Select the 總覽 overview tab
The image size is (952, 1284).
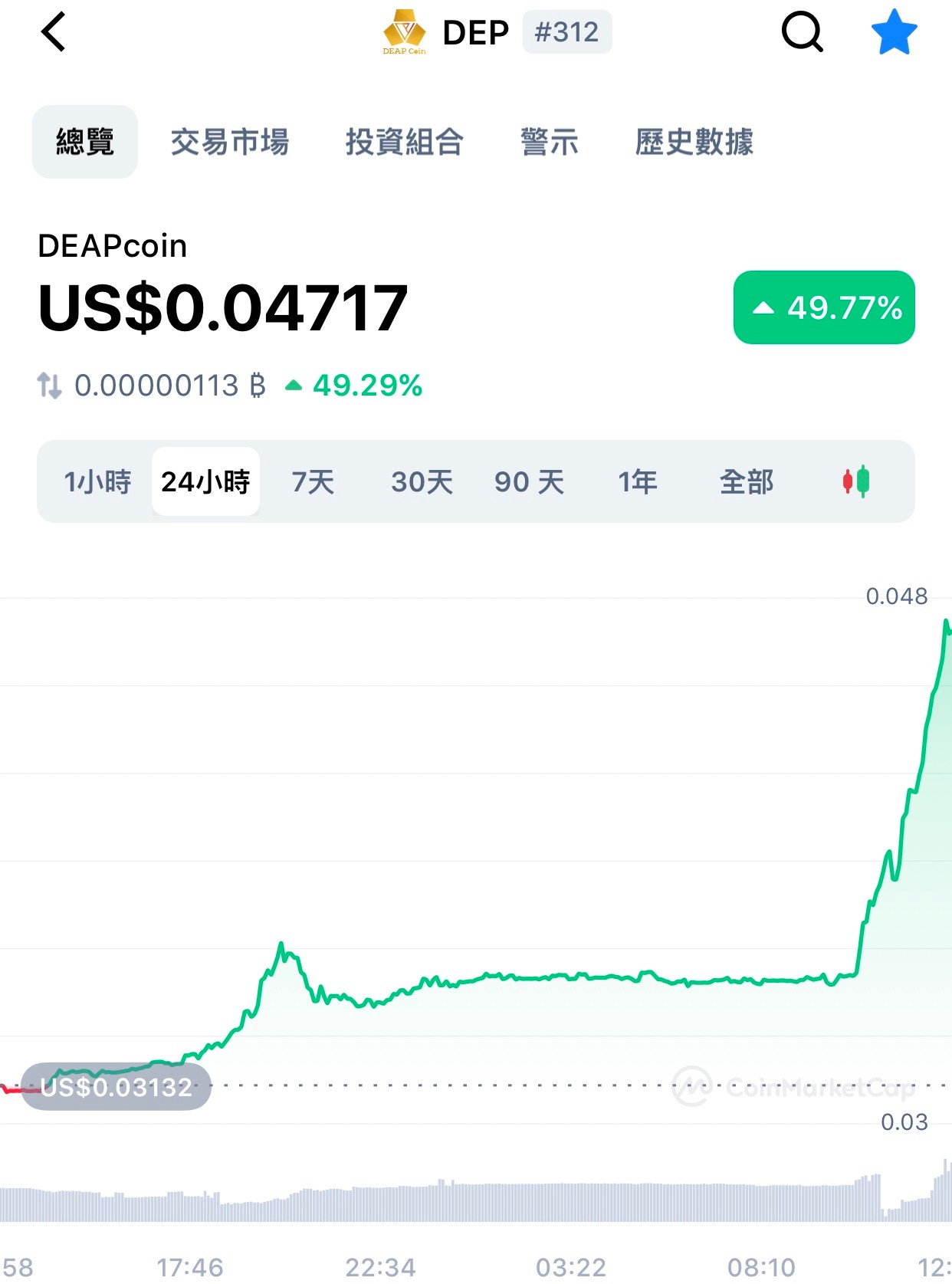[x=85, y=142]
